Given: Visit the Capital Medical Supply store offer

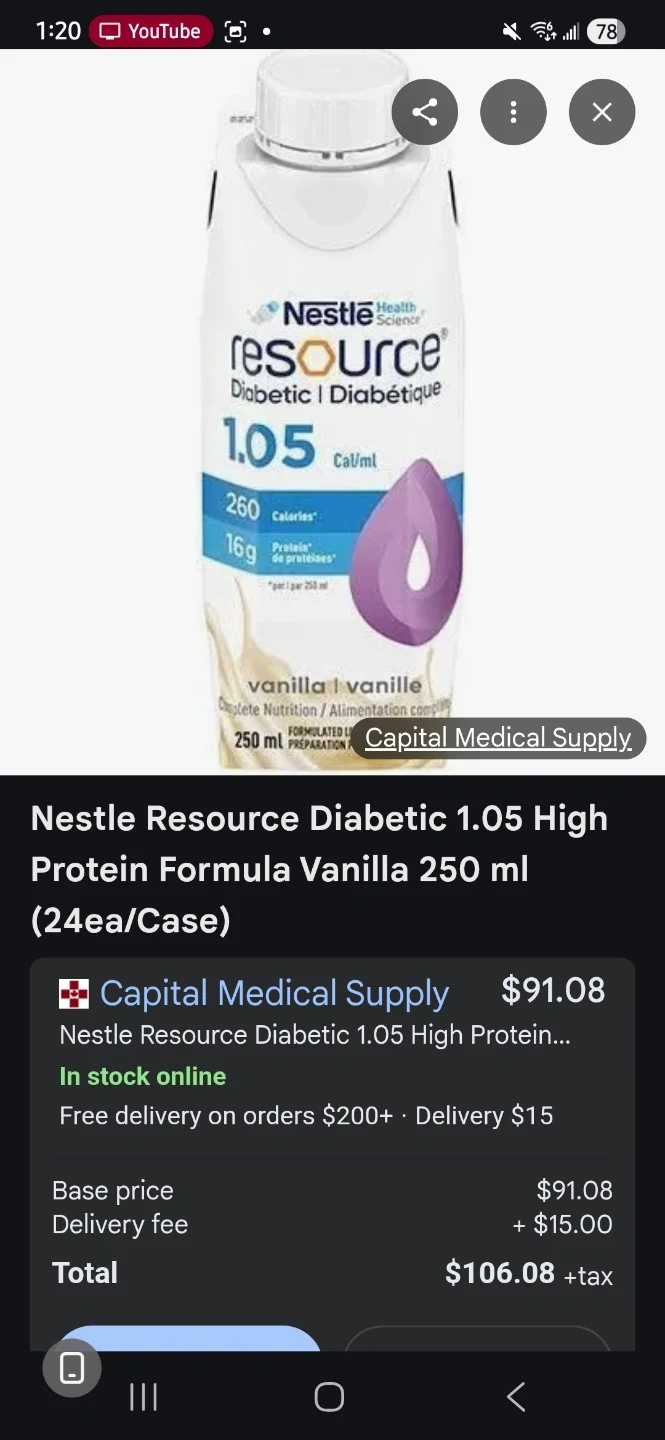Looking at the screenshot, I should pyautogui.click(x=274, y=993).
